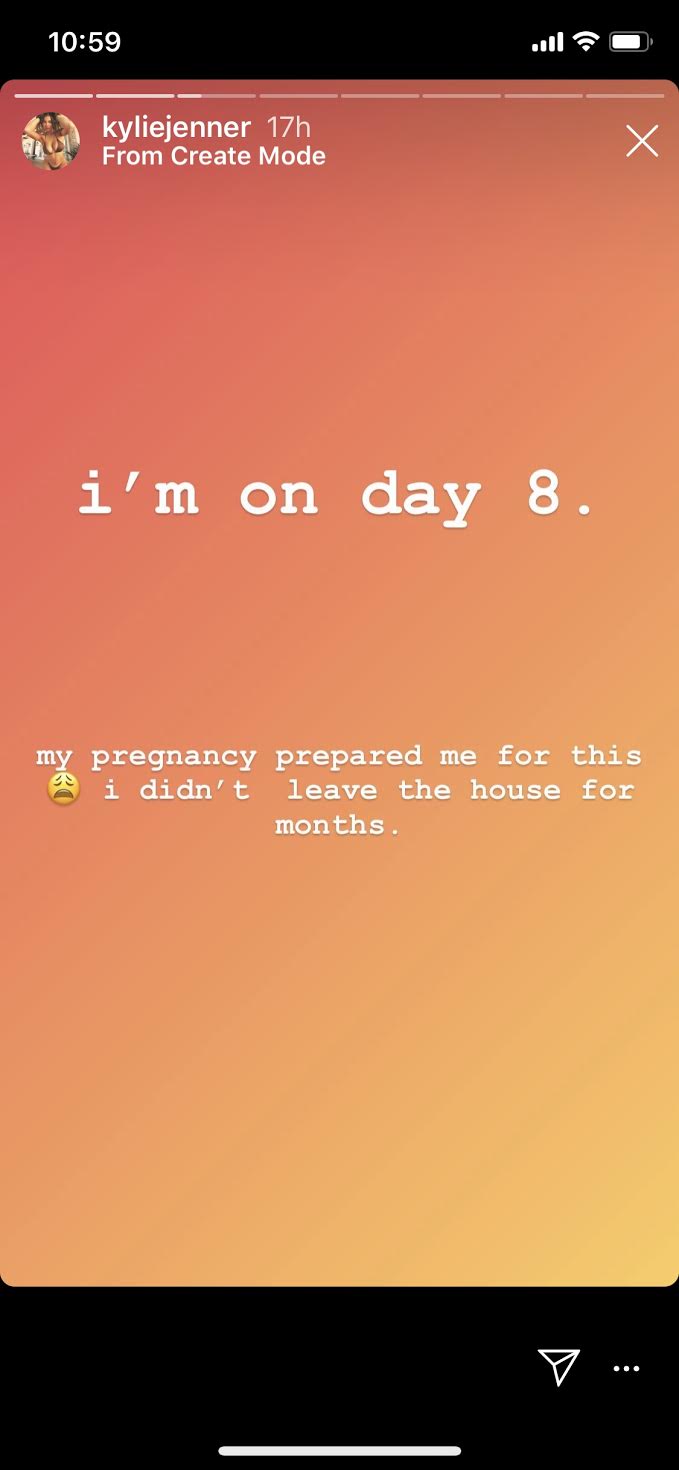679x1470 pixels.
Task: Open kyliejenner's profile picture
Action: [x=50, y=141]
